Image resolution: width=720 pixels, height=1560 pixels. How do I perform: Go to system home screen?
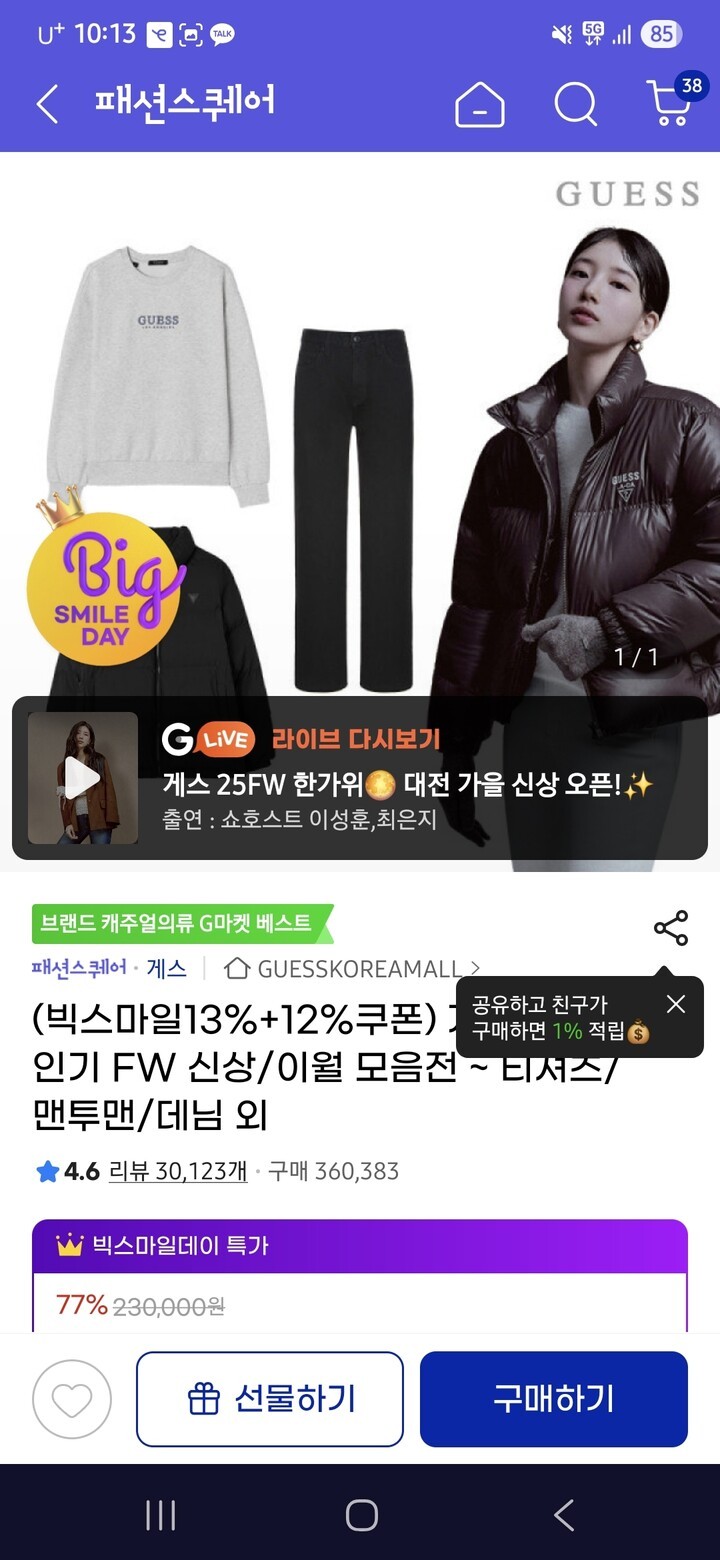(x=361, y=1515)
